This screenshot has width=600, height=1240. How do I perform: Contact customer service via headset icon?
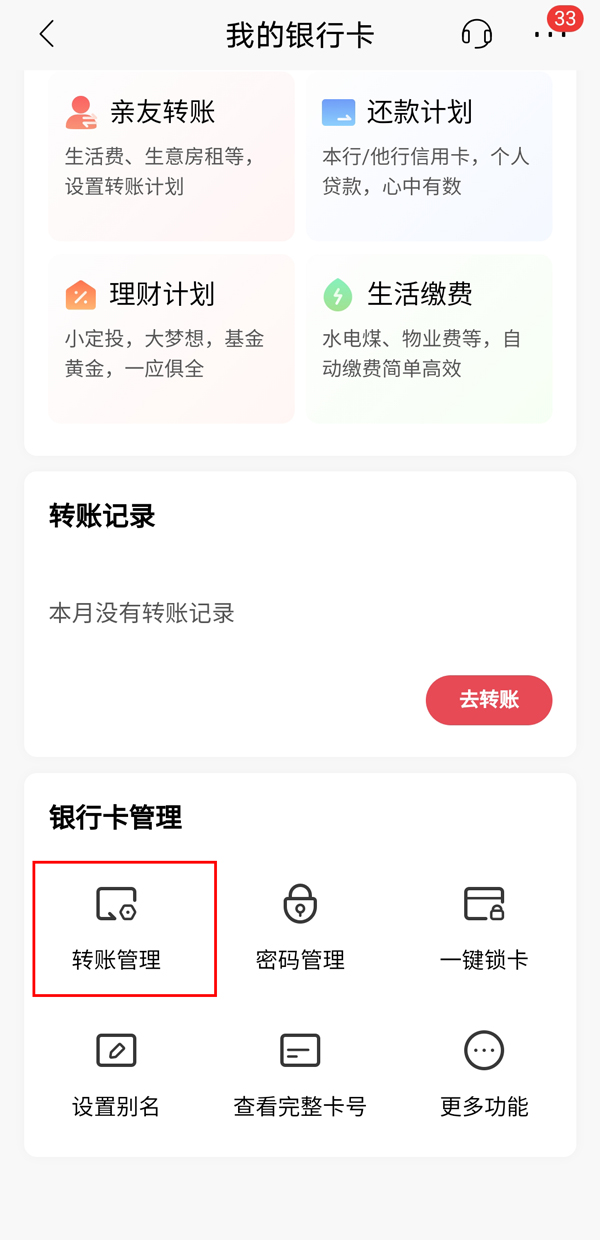click(x=477, y=35)
